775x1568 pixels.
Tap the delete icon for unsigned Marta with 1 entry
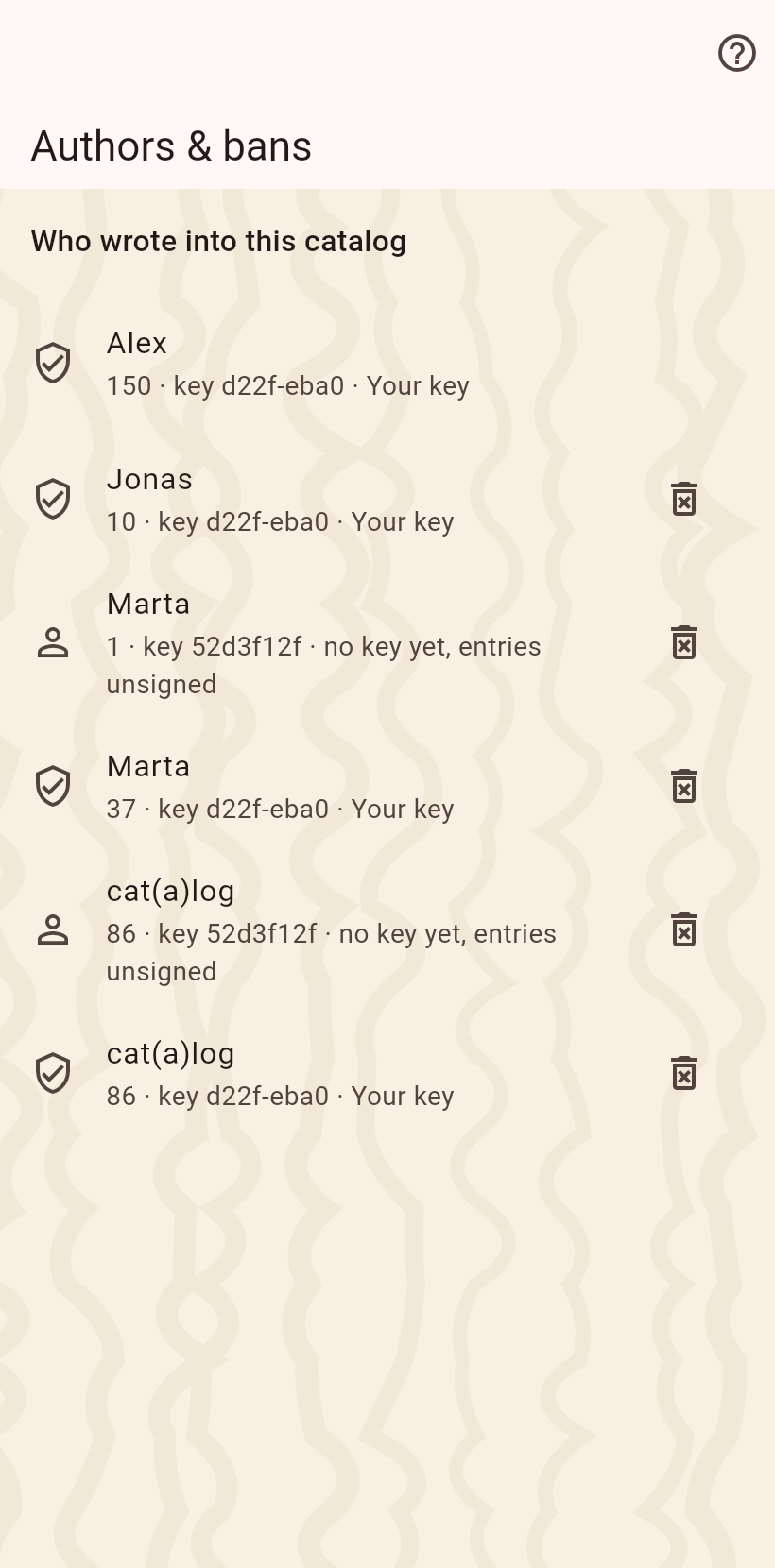[x=684, y=643]
